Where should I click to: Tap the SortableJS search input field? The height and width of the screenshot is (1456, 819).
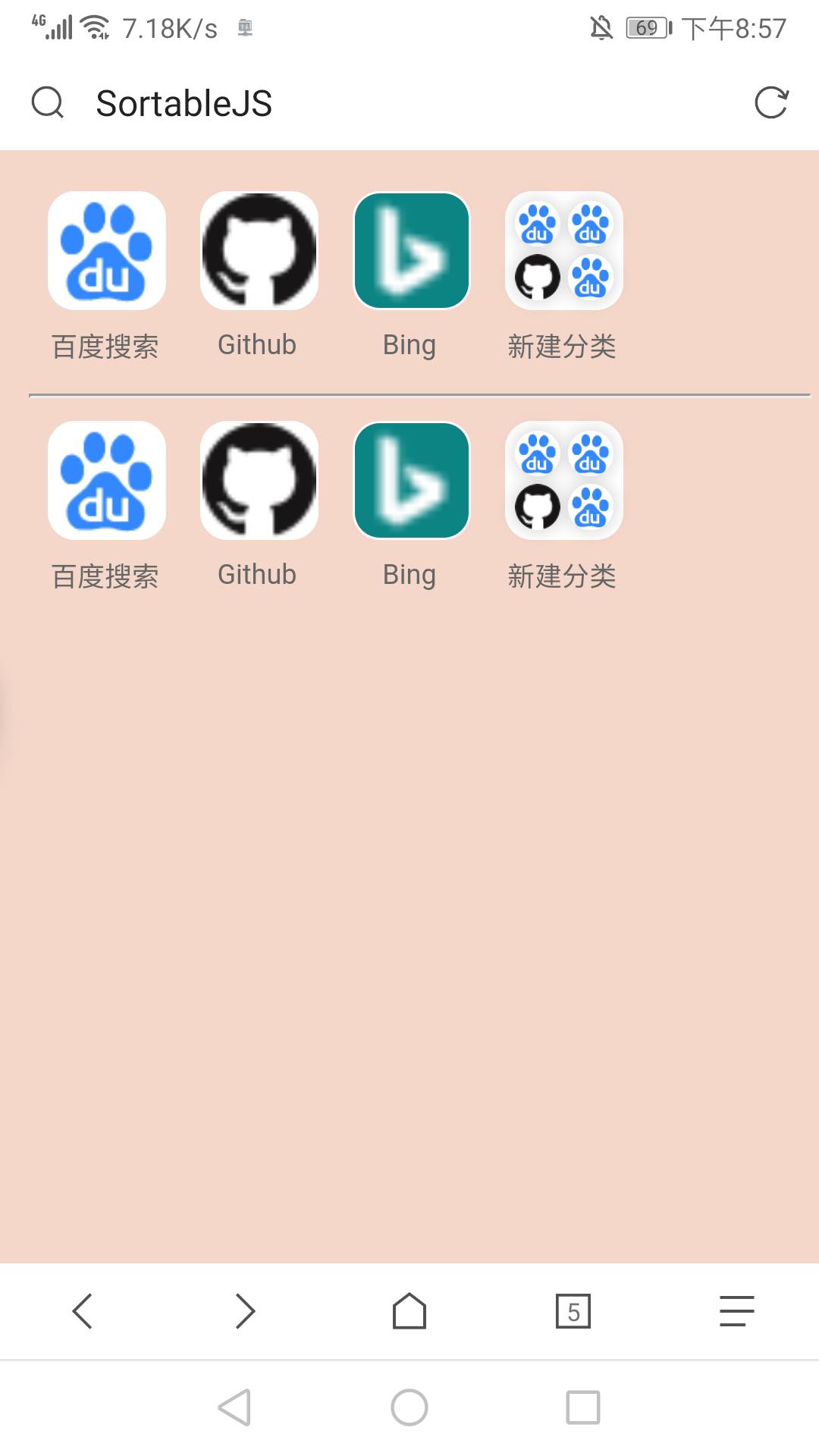pyautogui.click(x=184, y=104)
